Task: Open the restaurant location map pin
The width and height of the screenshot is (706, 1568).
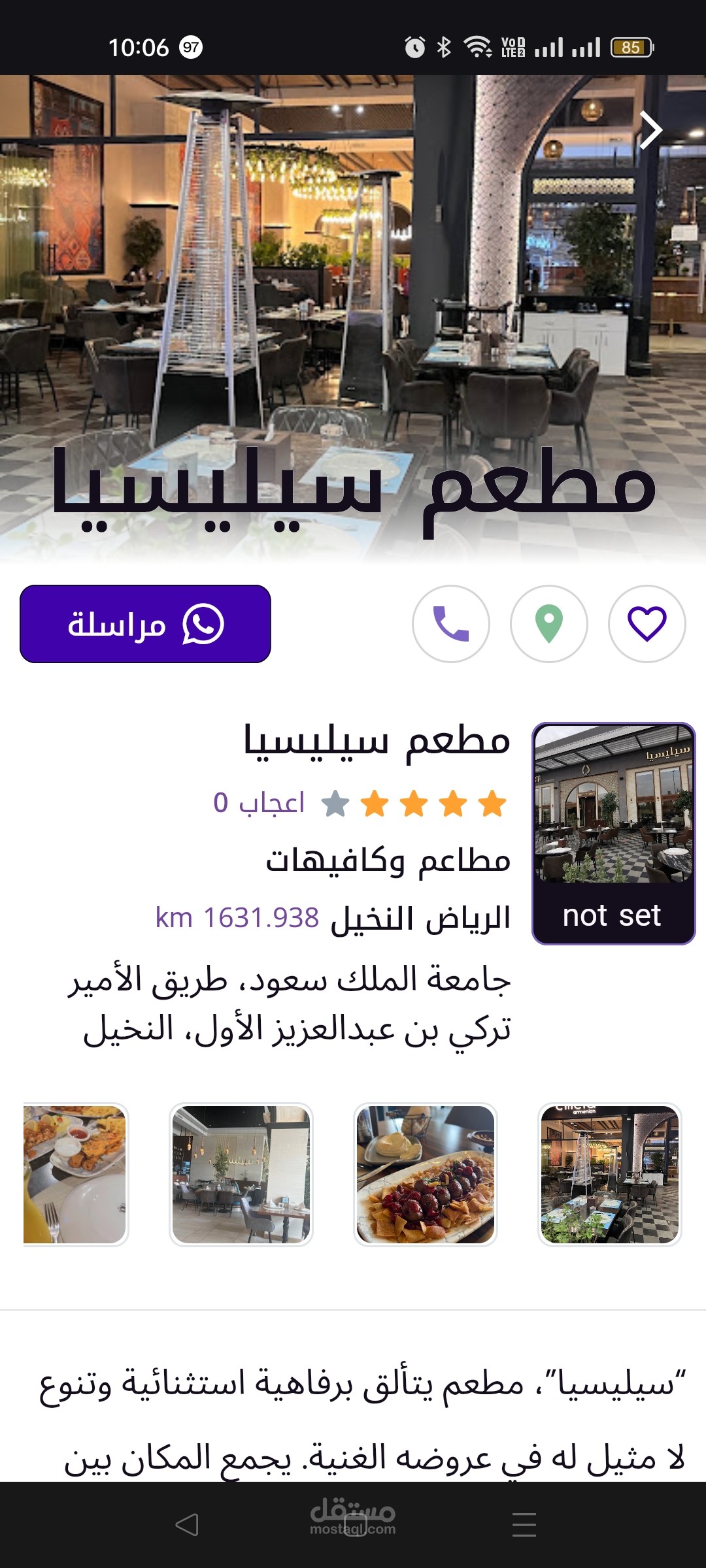Action: point(549,624)
